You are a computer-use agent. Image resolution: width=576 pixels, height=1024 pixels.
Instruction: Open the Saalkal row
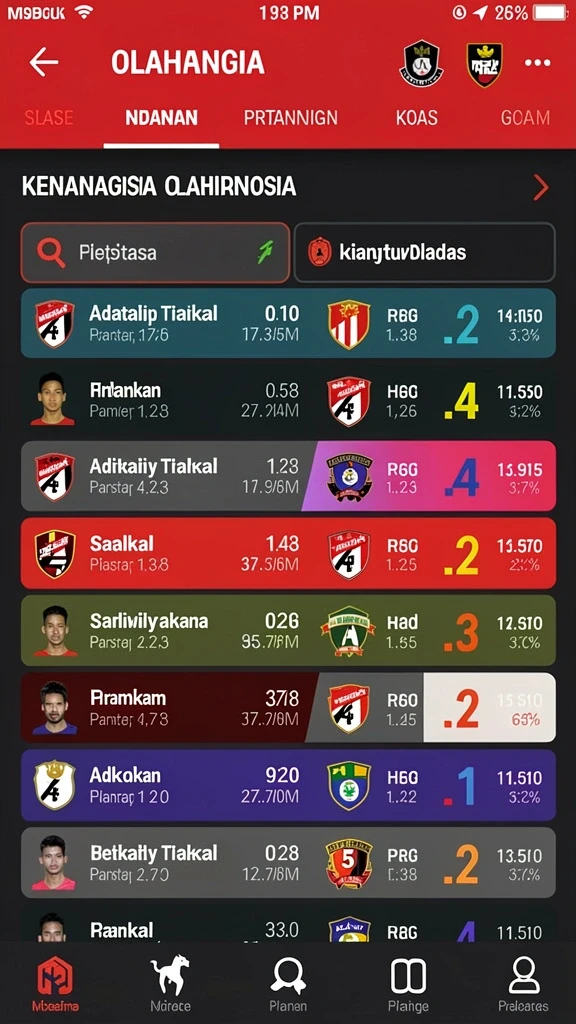[x=288, y=553]
